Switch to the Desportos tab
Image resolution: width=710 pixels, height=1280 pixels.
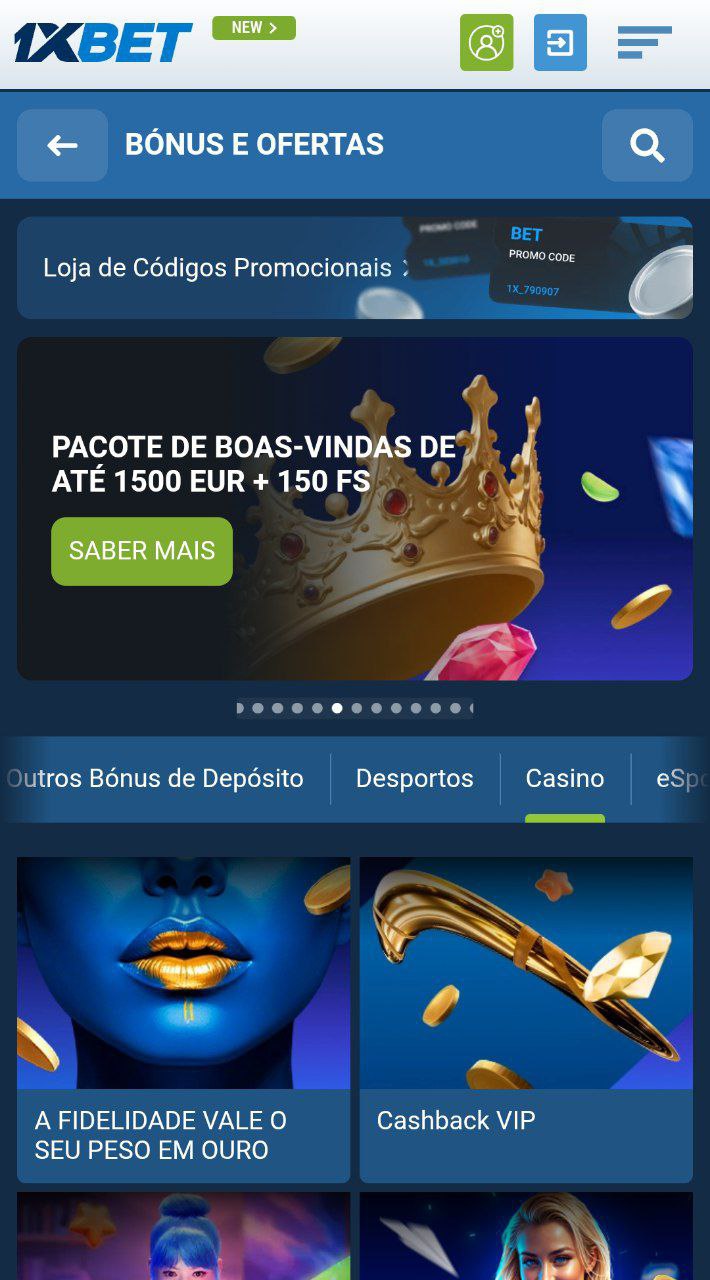(414, 778)
